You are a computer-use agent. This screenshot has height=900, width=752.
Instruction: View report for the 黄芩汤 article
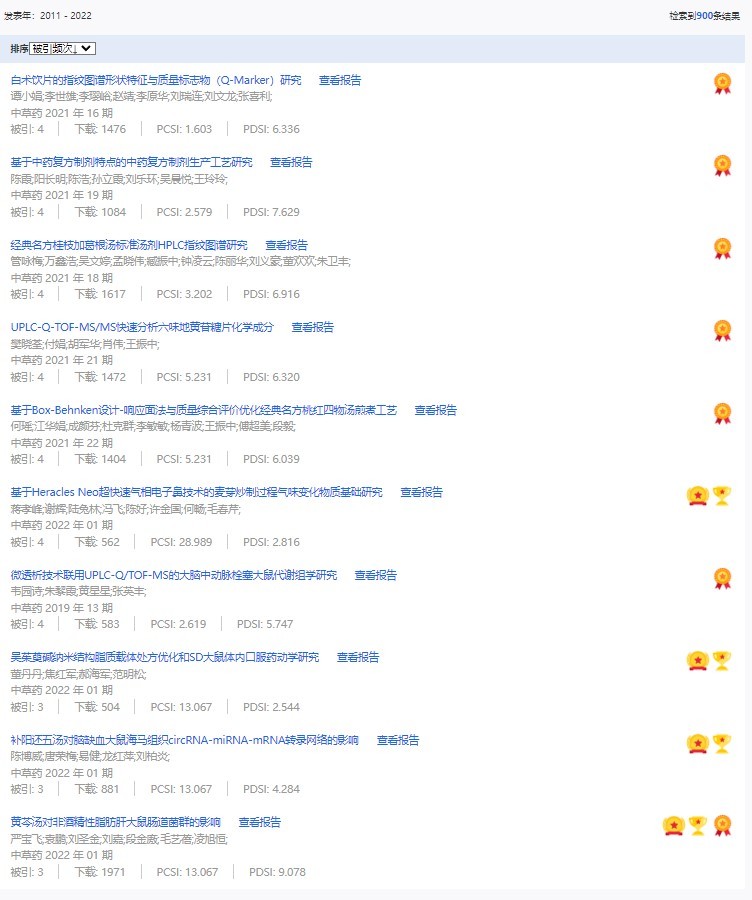point(260,822)
